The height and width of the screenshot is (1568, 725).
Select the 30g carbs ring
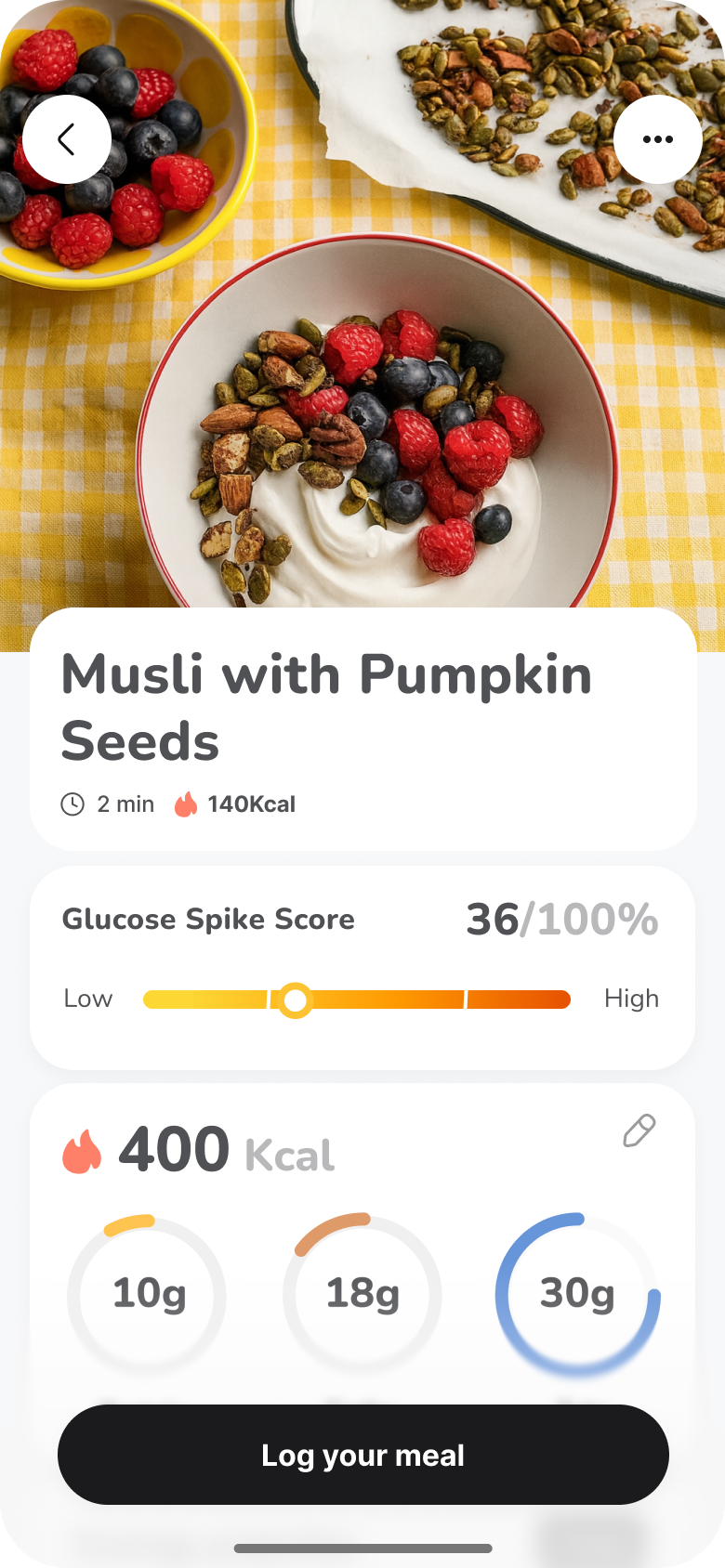(x=577, y=1294)
